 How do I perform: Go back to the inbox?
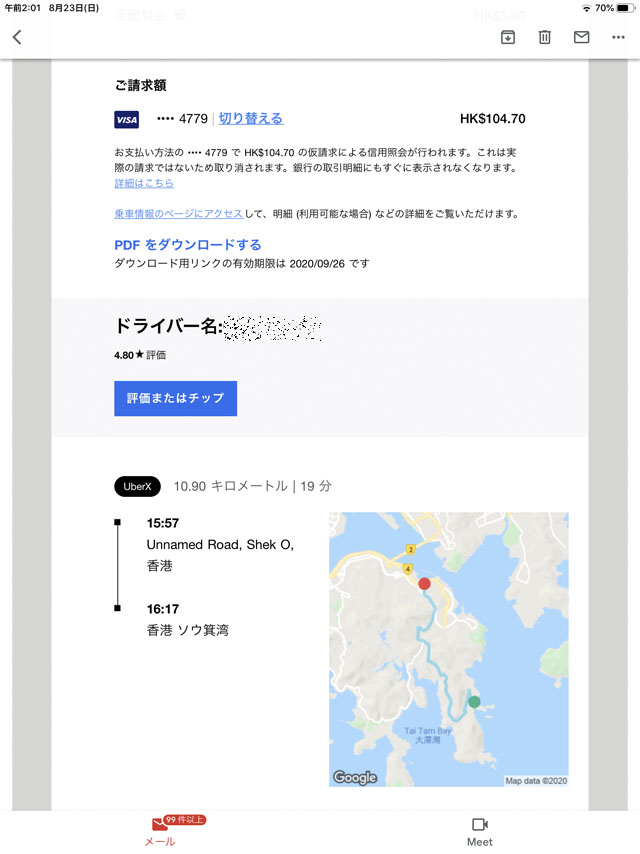pyautogui.click(x=17, y=37)
